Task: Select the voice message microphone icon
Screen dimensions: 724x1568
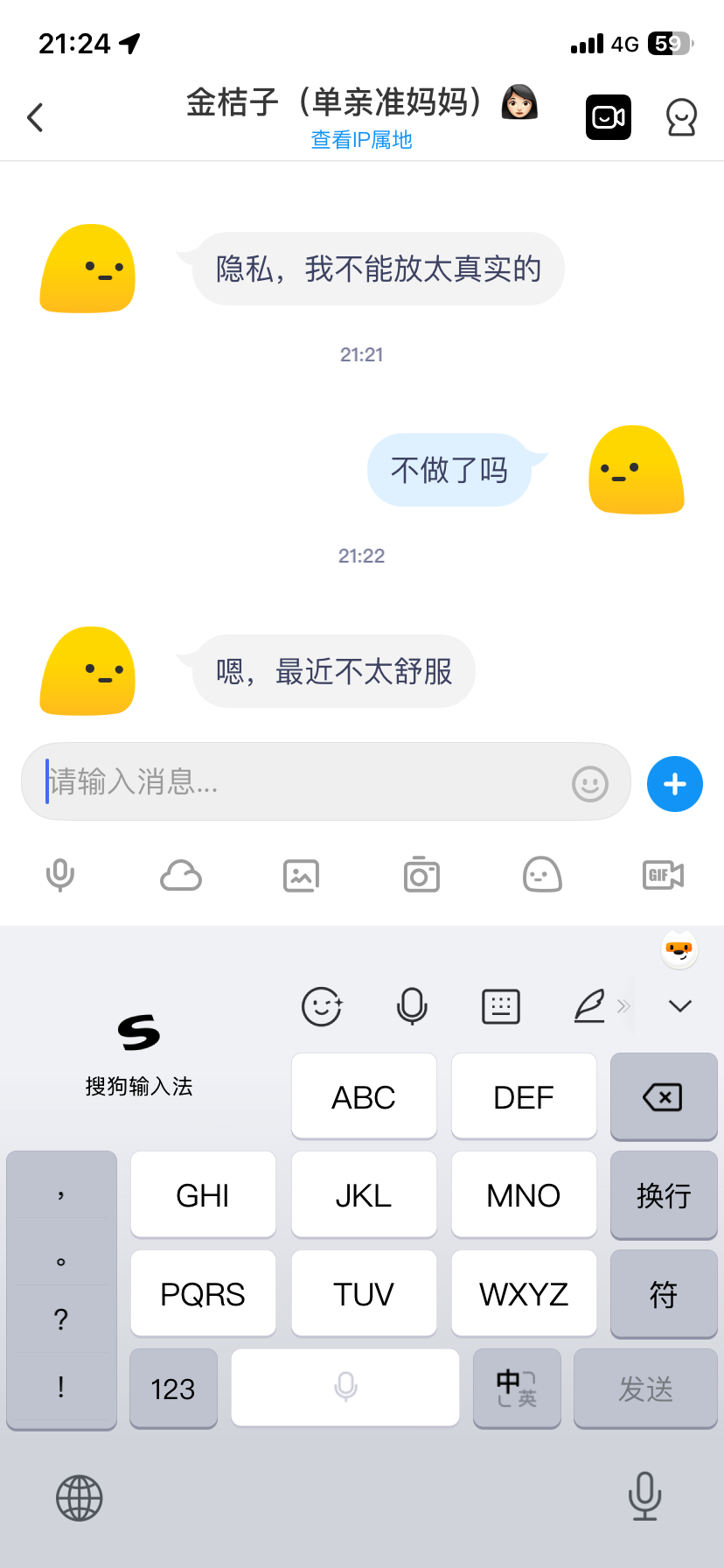Action: (x=59, y=874)
